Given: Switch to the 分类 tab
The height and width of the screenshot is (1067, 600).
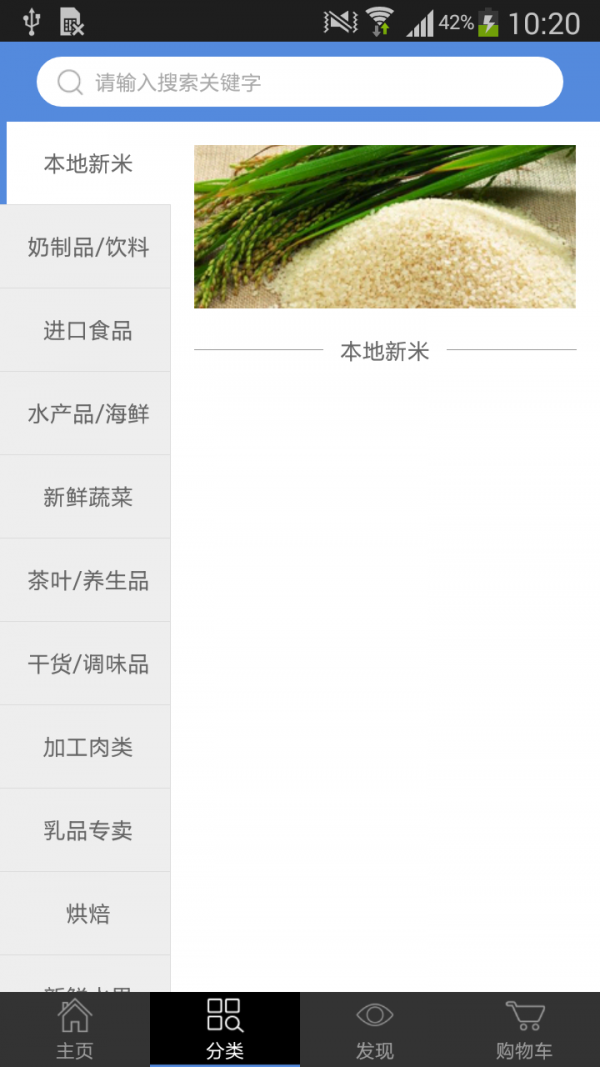Looking at the screenshot, I should 225,1029.
